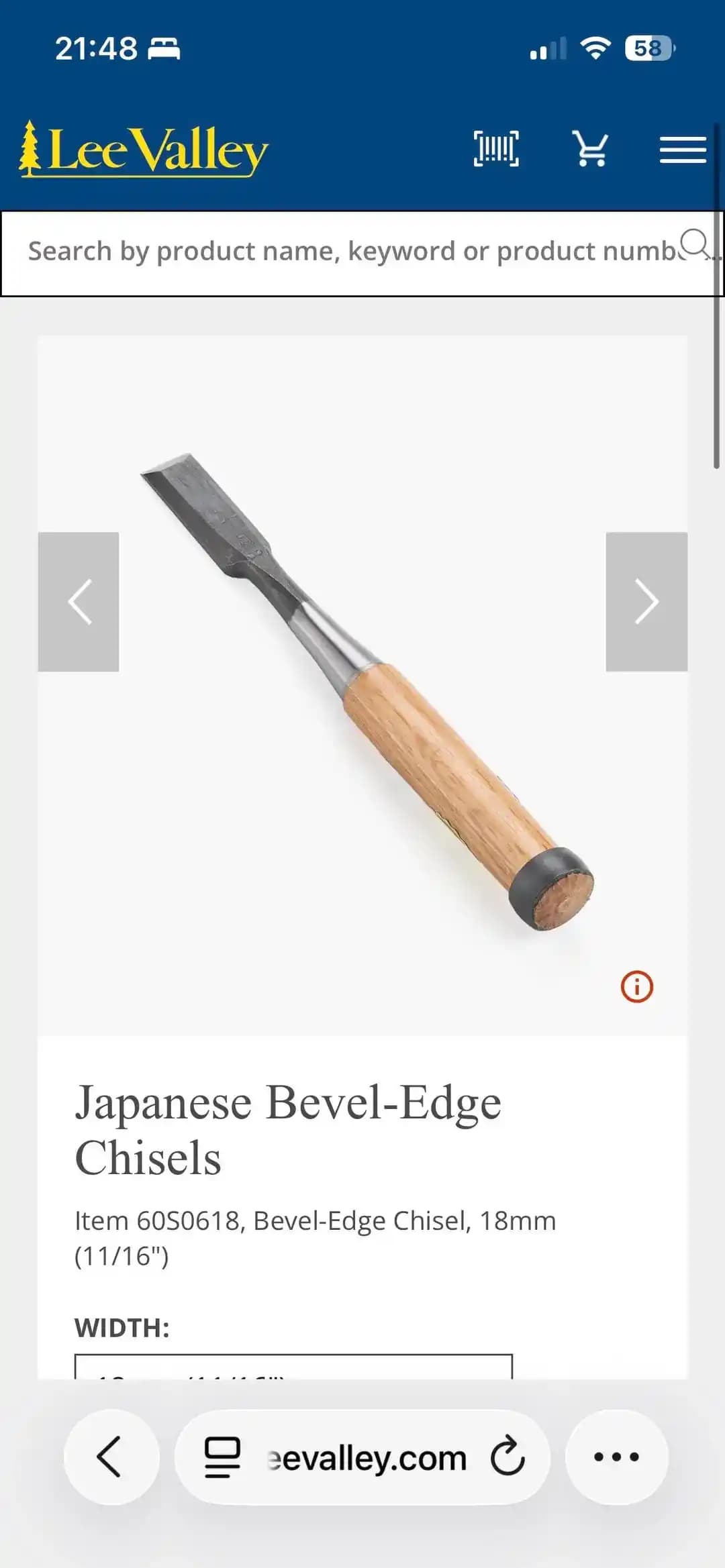Open the barcode scanner icon
The height and width of the screenshot is (1568, 725).
pos(496,149)
